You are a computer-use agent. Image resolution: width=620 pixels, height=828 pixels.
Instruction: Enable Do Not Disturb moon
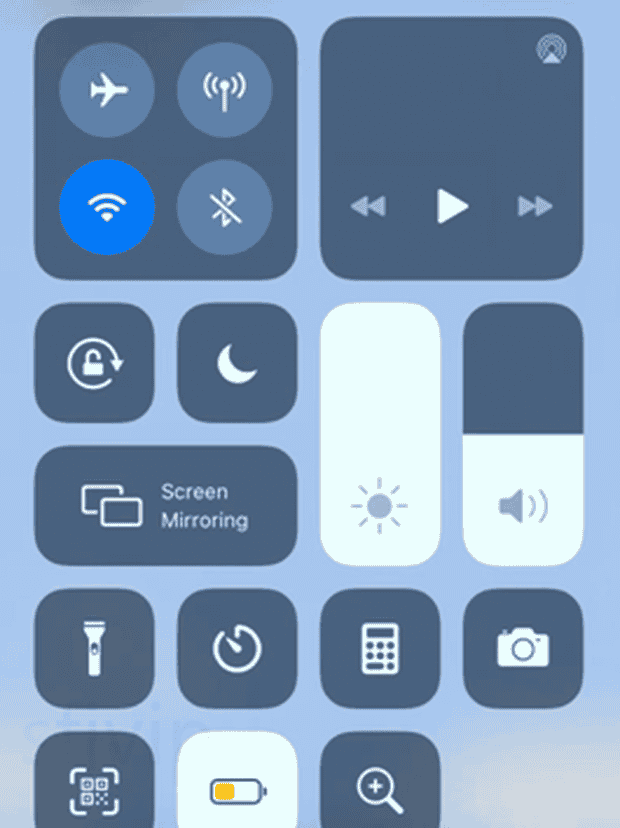pyautogui.click(x=237, y=363)
